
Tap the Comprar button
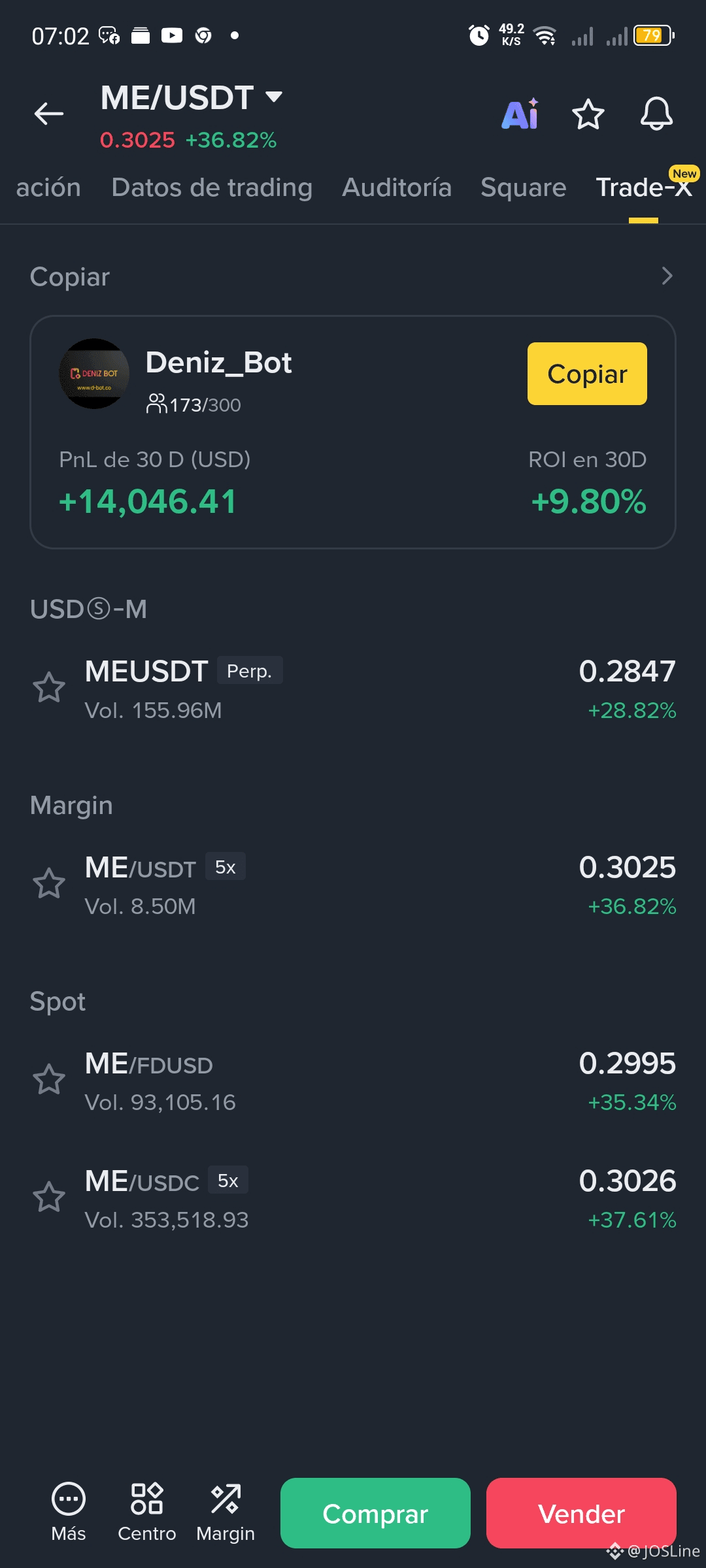[375, 1513]
